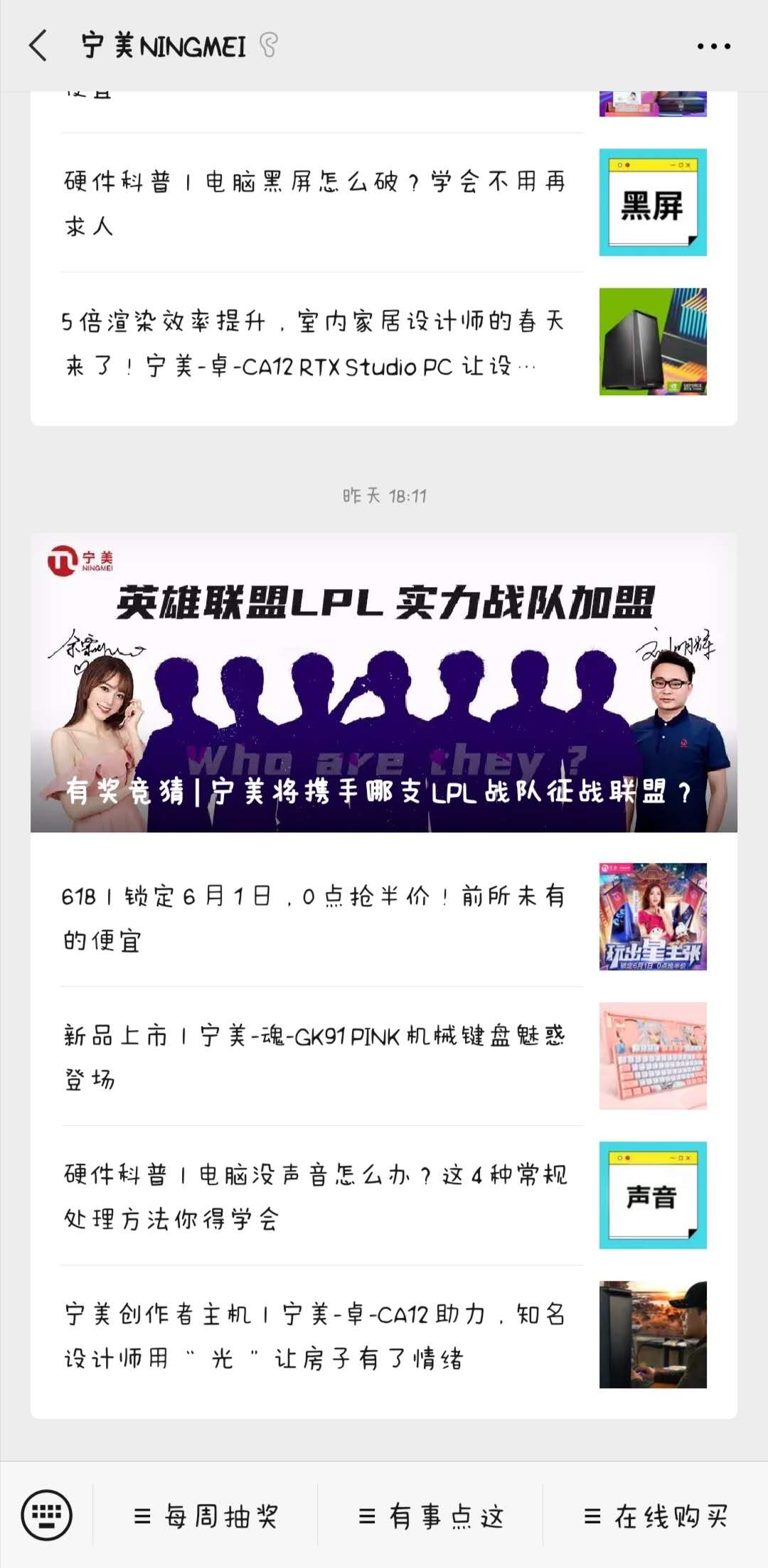Open the three-dot more options menu
768x1568 pixels.
pos(713,46)
